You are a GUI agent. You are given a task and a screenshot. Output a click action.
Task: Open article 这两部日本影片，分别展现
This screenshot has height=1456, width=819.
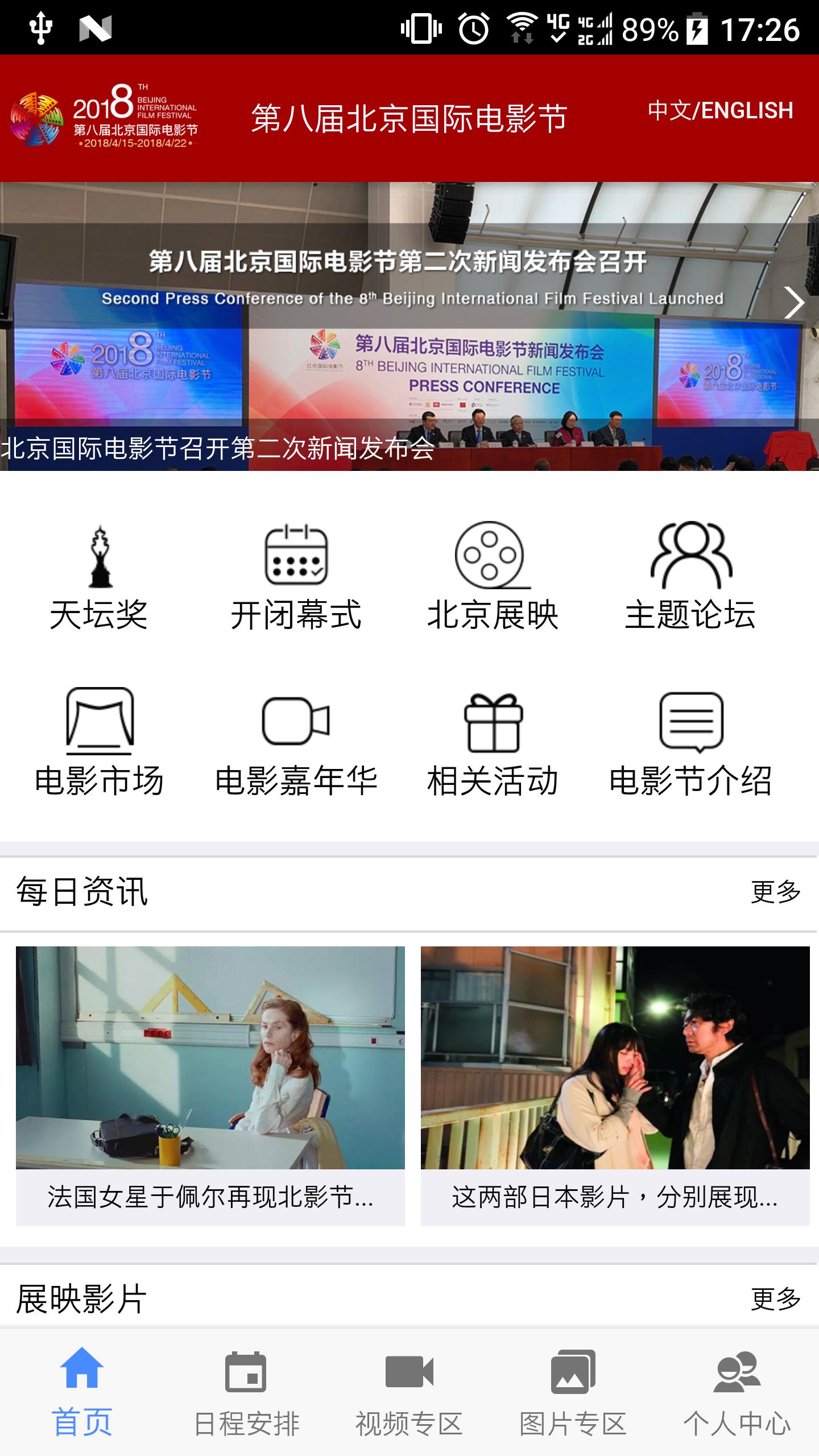pos(615,1085)
